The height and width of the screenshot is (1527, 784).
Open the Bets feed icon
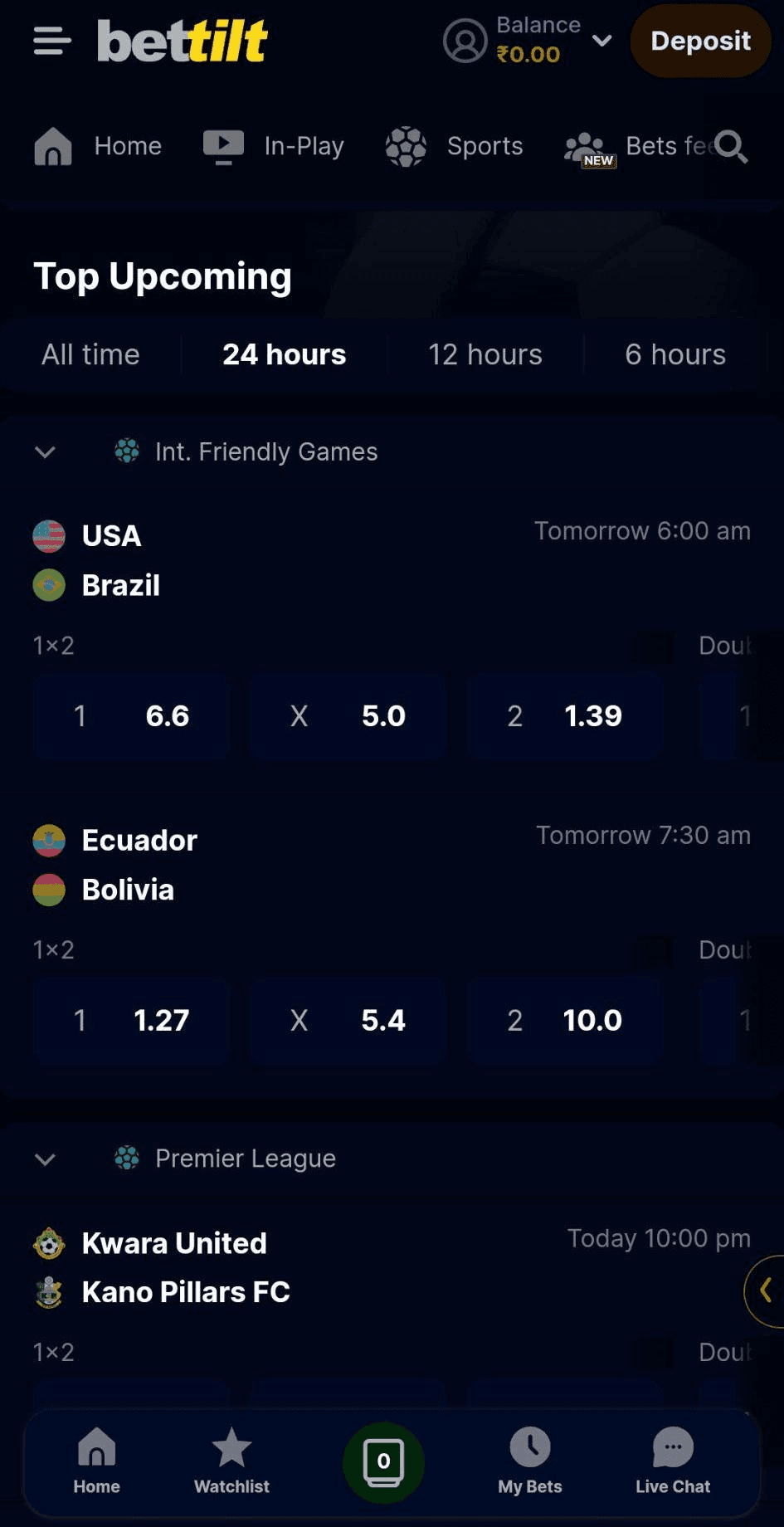[589, 143]
